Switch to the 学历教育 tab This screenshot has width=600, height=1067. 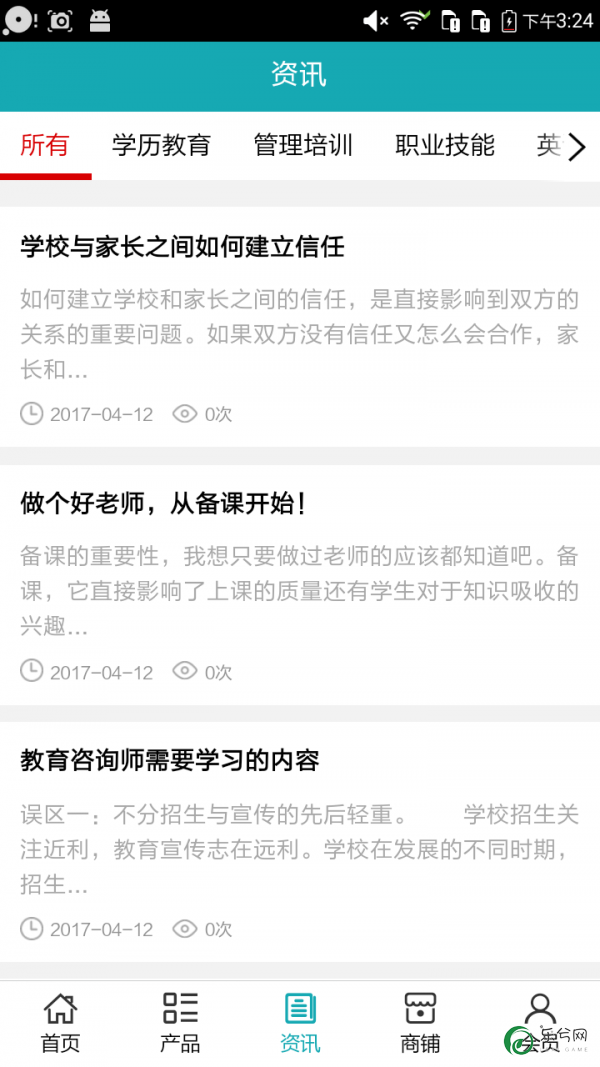(161, 146)
